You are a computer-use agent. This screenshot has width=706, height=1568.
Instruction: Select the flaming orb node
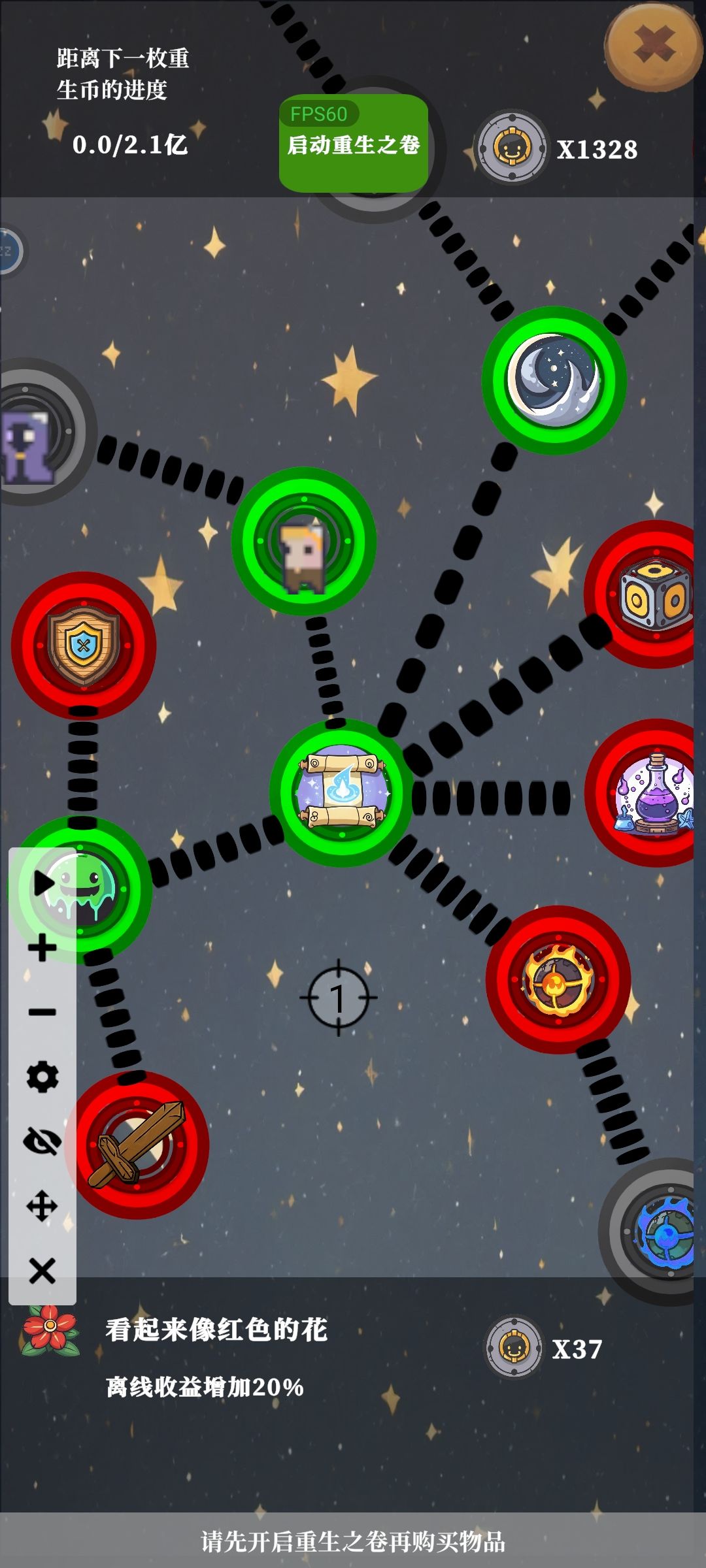pos(558,979)
